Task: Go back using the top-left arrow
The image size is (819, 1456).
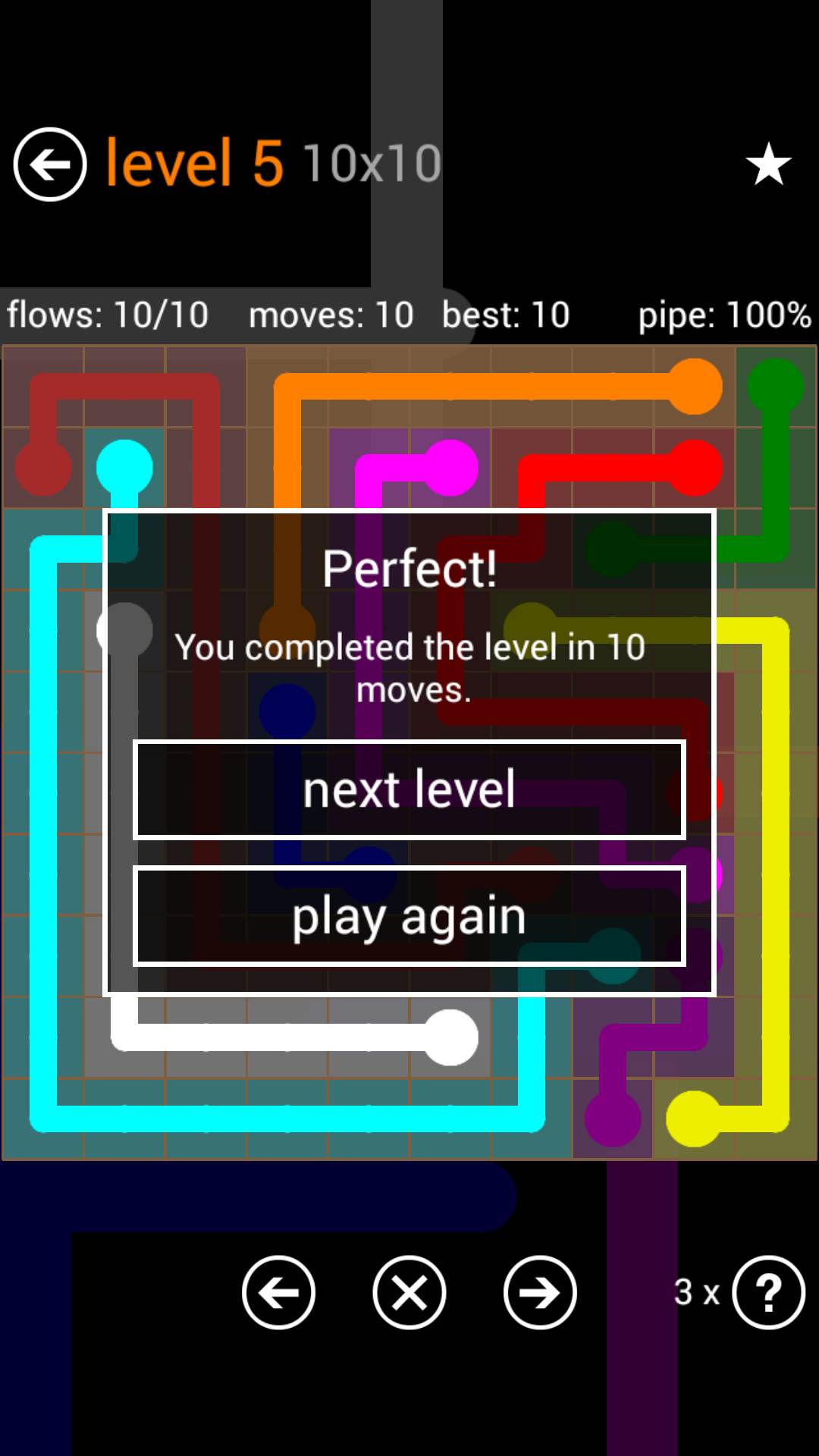Action: coord(50,164)
